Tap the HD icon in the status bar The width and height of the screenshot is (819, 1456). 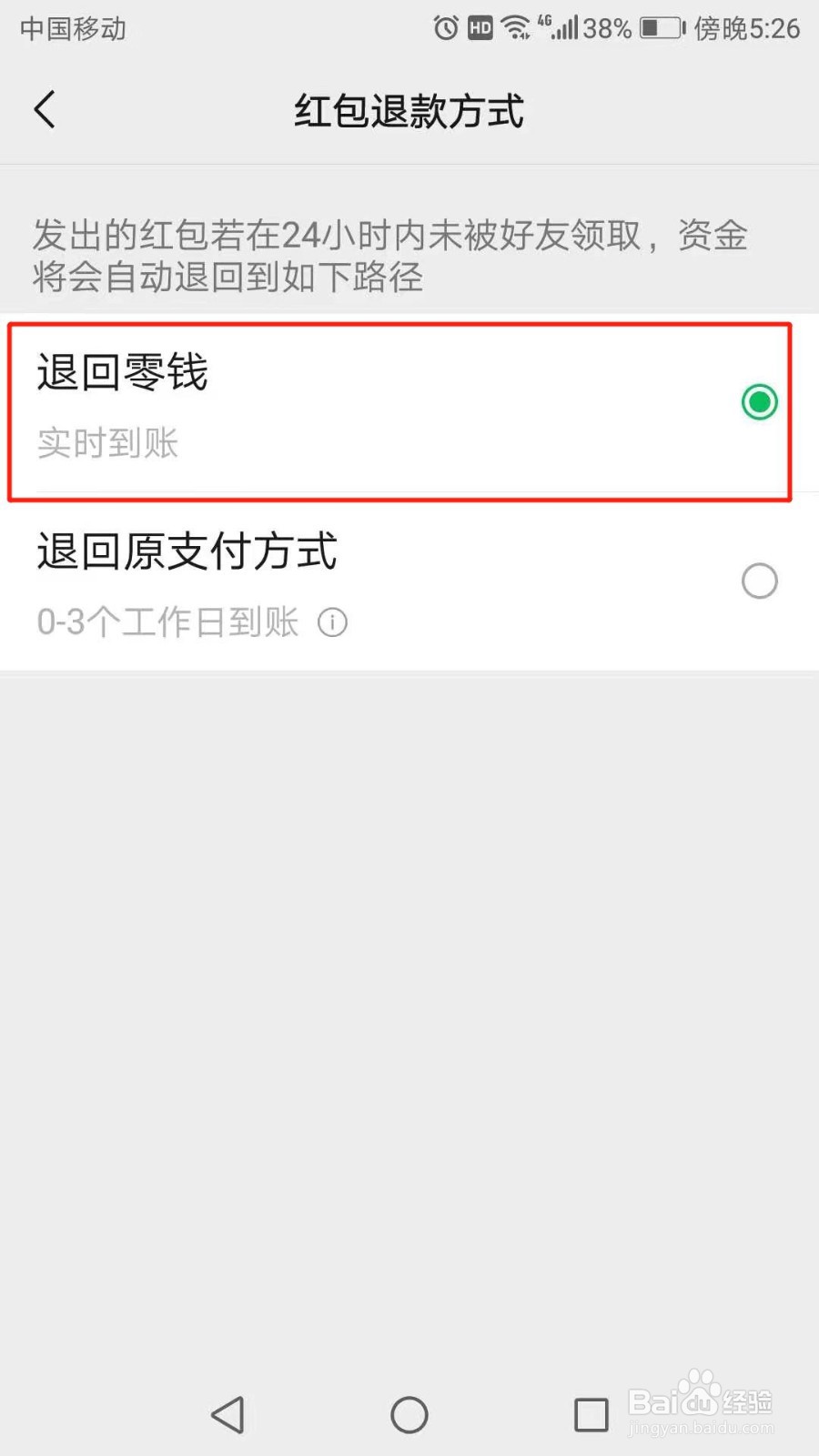coord(480,28)
